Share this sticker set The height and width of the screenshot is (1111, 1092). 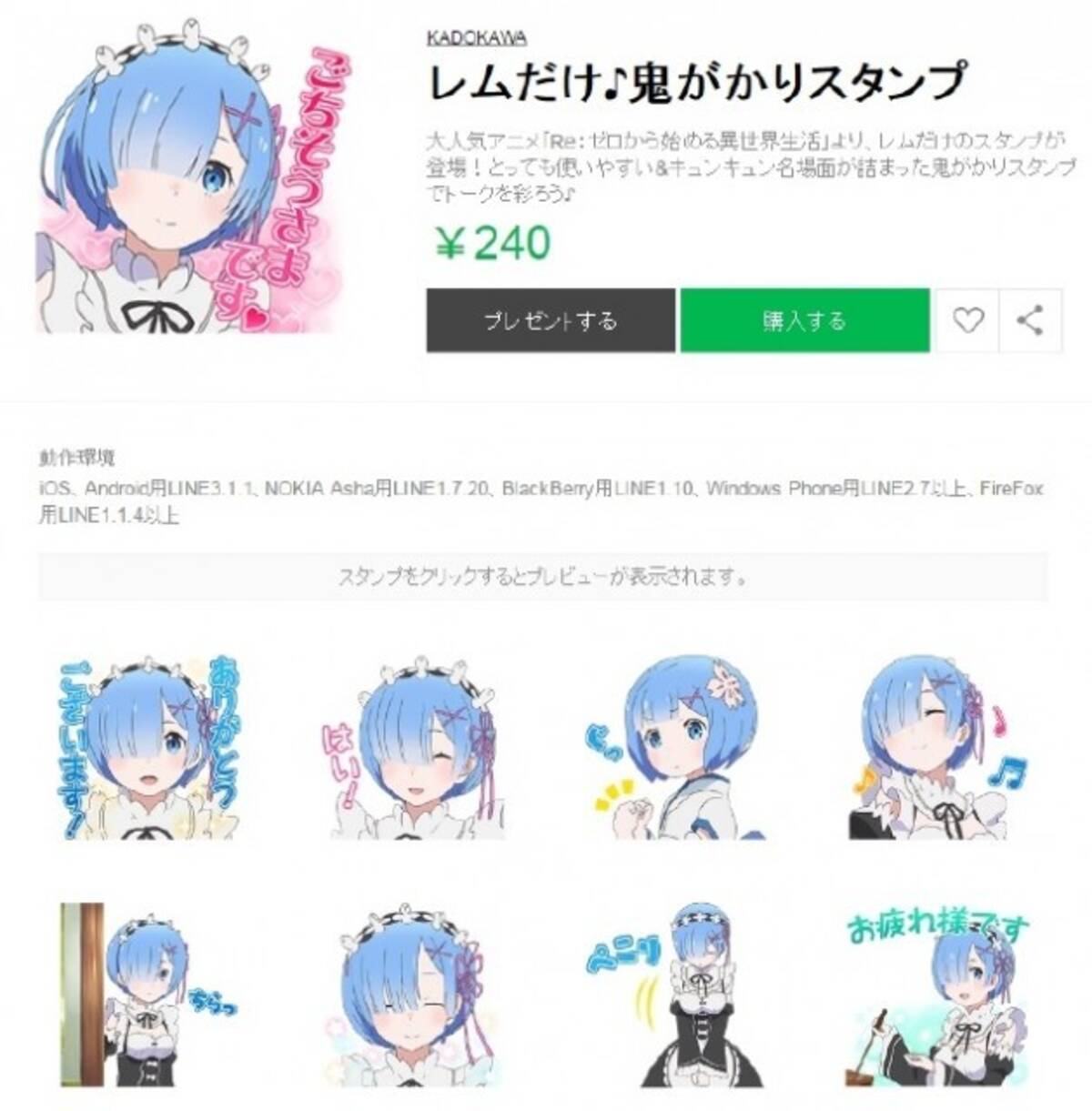[1030, 320]
